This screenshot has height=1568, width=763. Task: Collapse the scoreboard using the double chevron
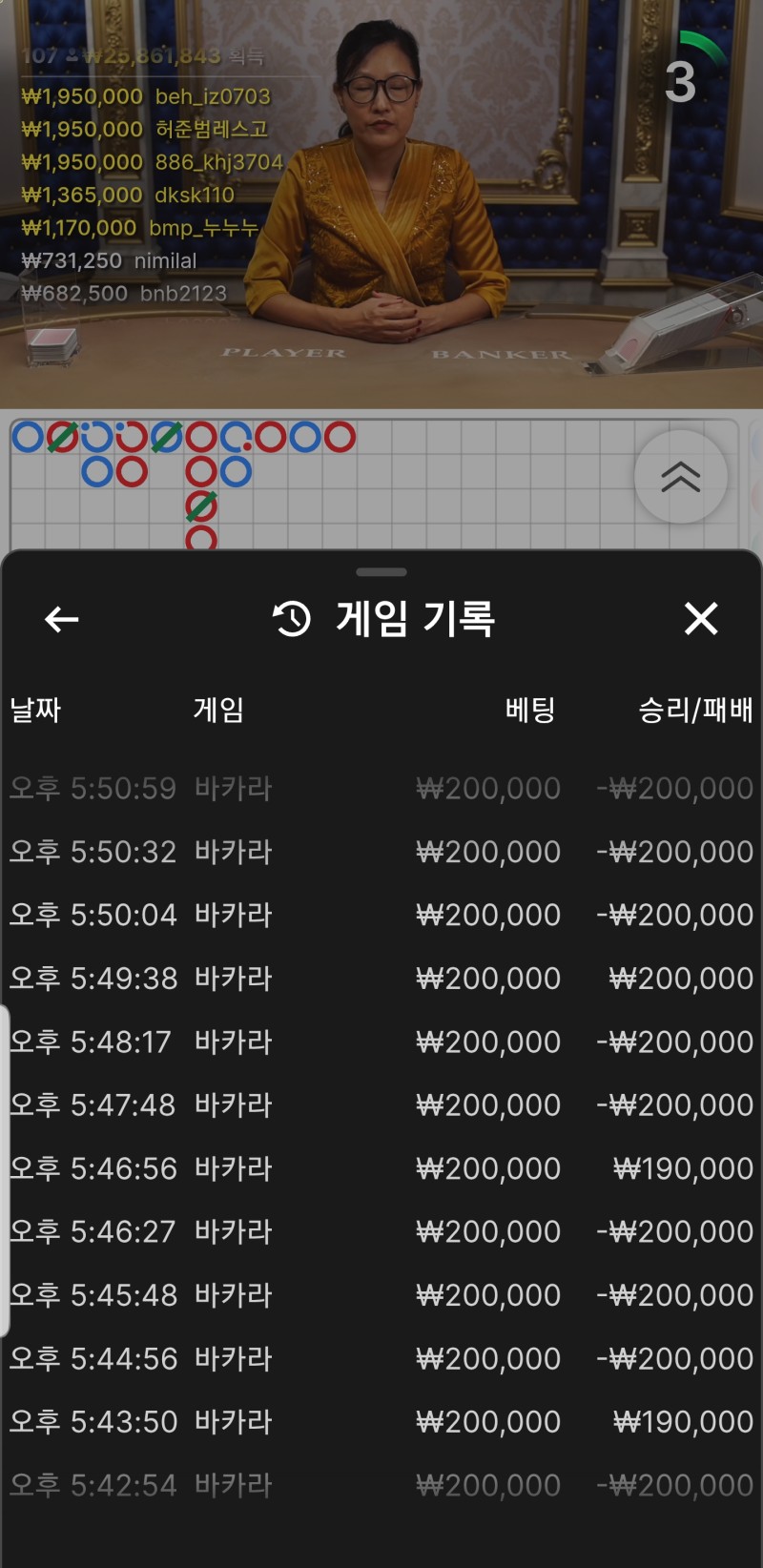pyautogui.click(x=680, y=479)
